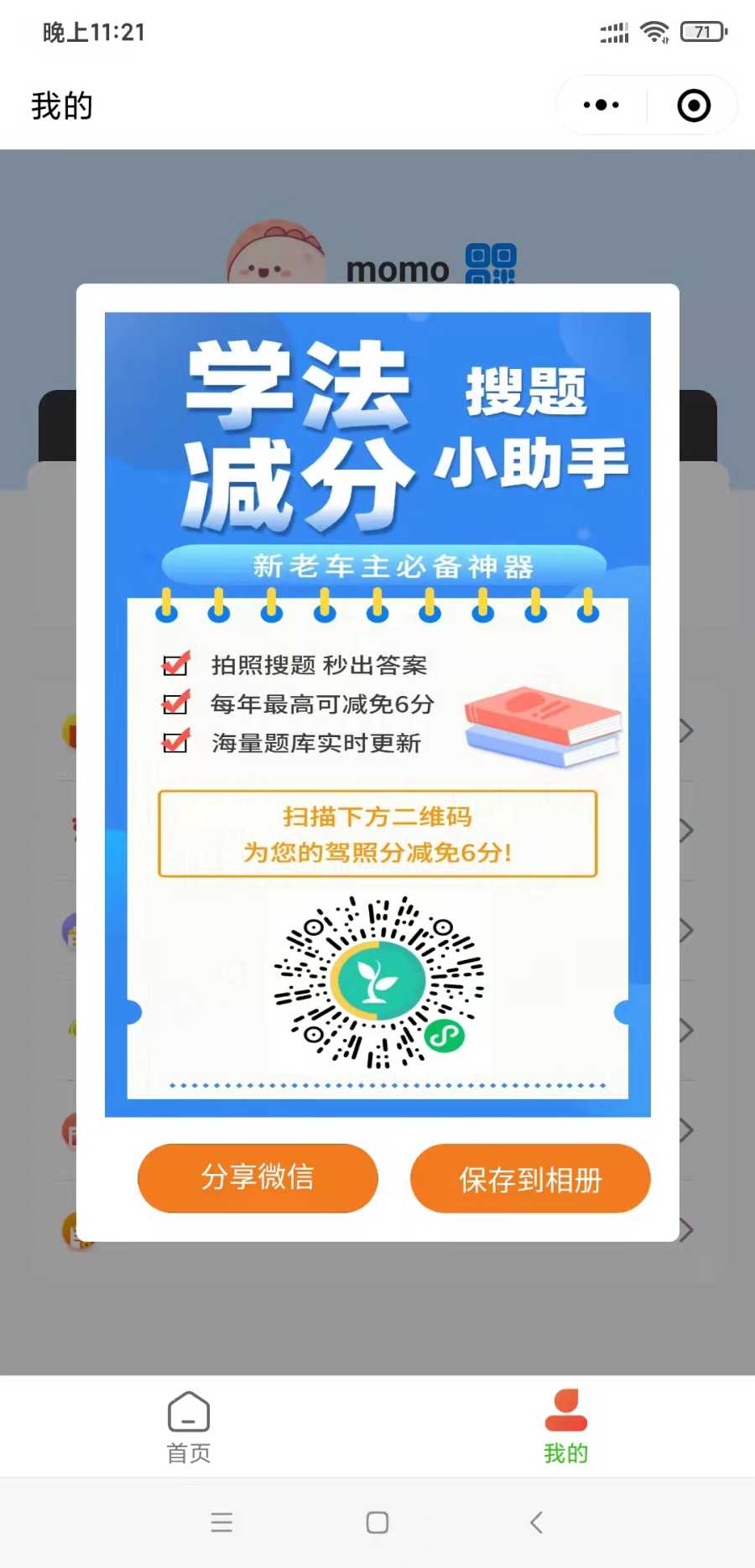
Task: Switch to the 首页 tab
Action: [x=189, y=1427]
